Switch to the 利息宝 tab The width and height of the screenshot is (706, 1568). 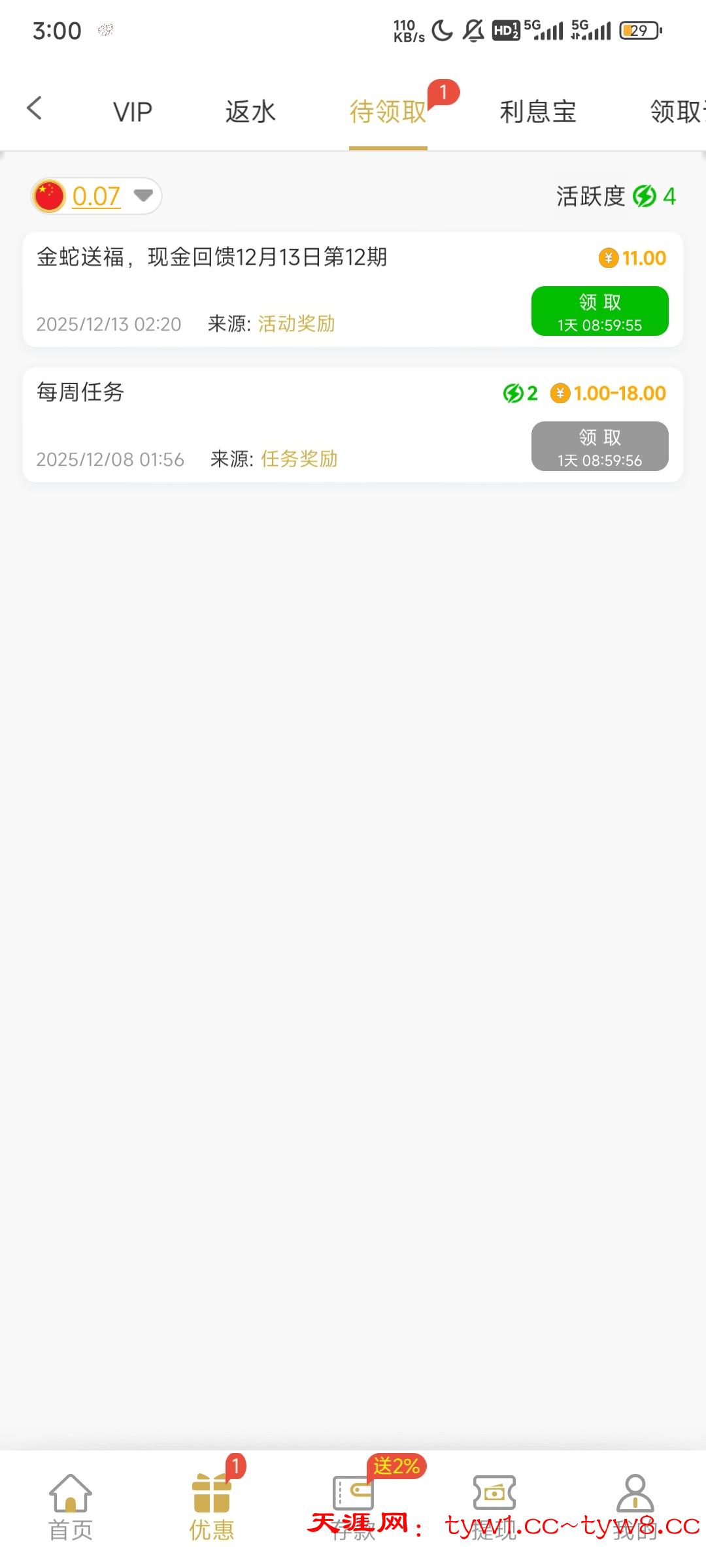point(538,112)
